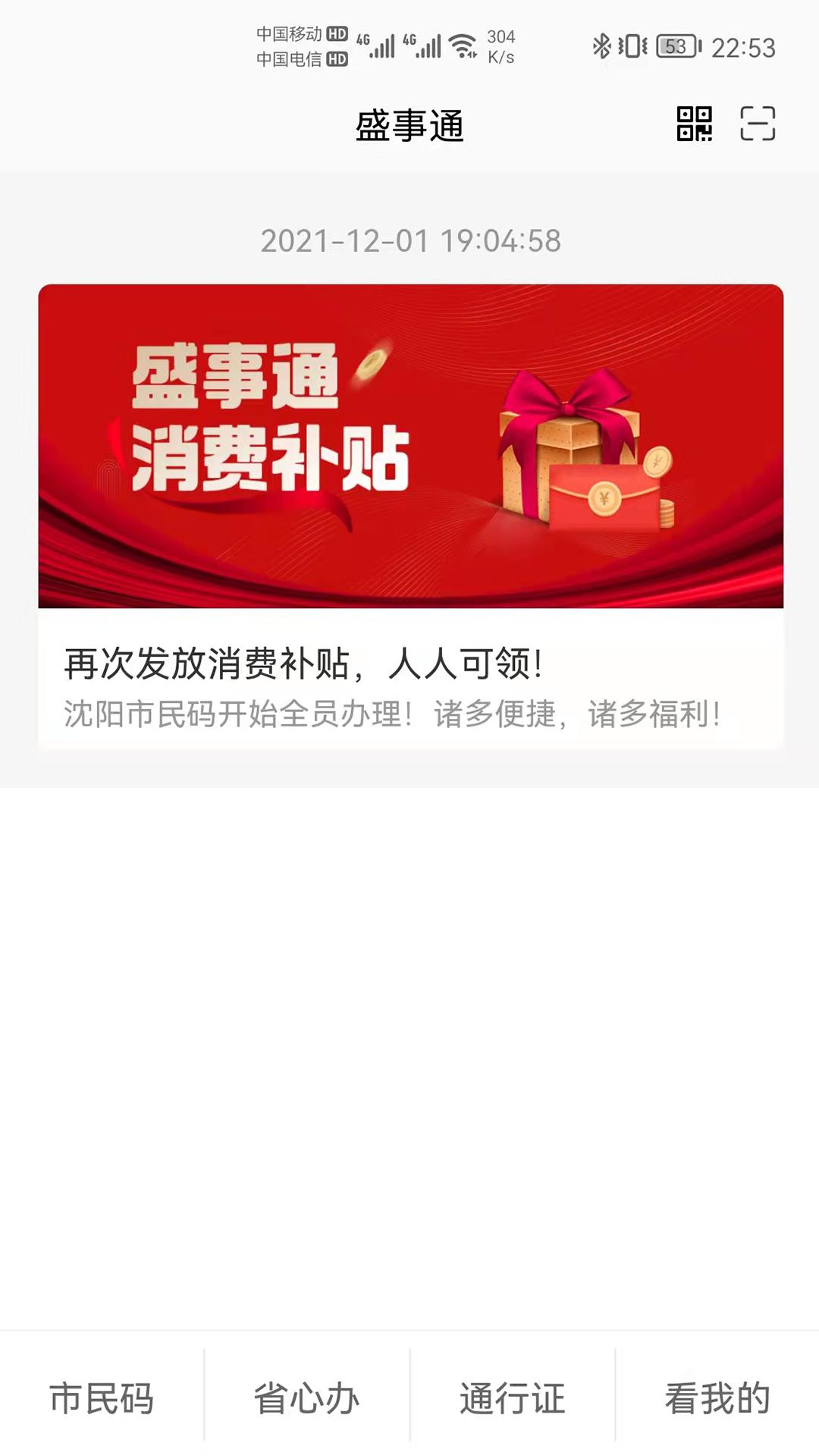The width and height of the screenshot is (819, 1456).
Task: Tap the 中国移动 HD indicator
Action: 297,33
